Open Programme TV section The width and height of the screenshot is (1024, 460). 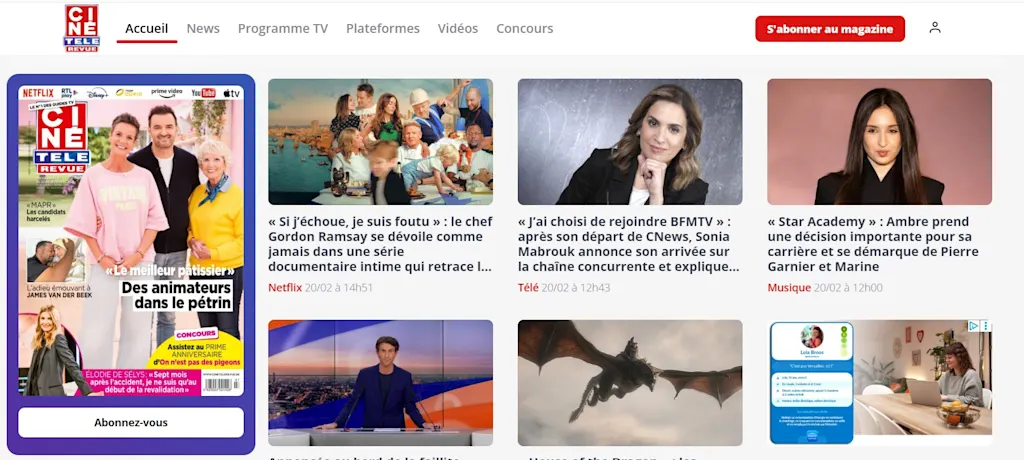(x=283, y=29)
